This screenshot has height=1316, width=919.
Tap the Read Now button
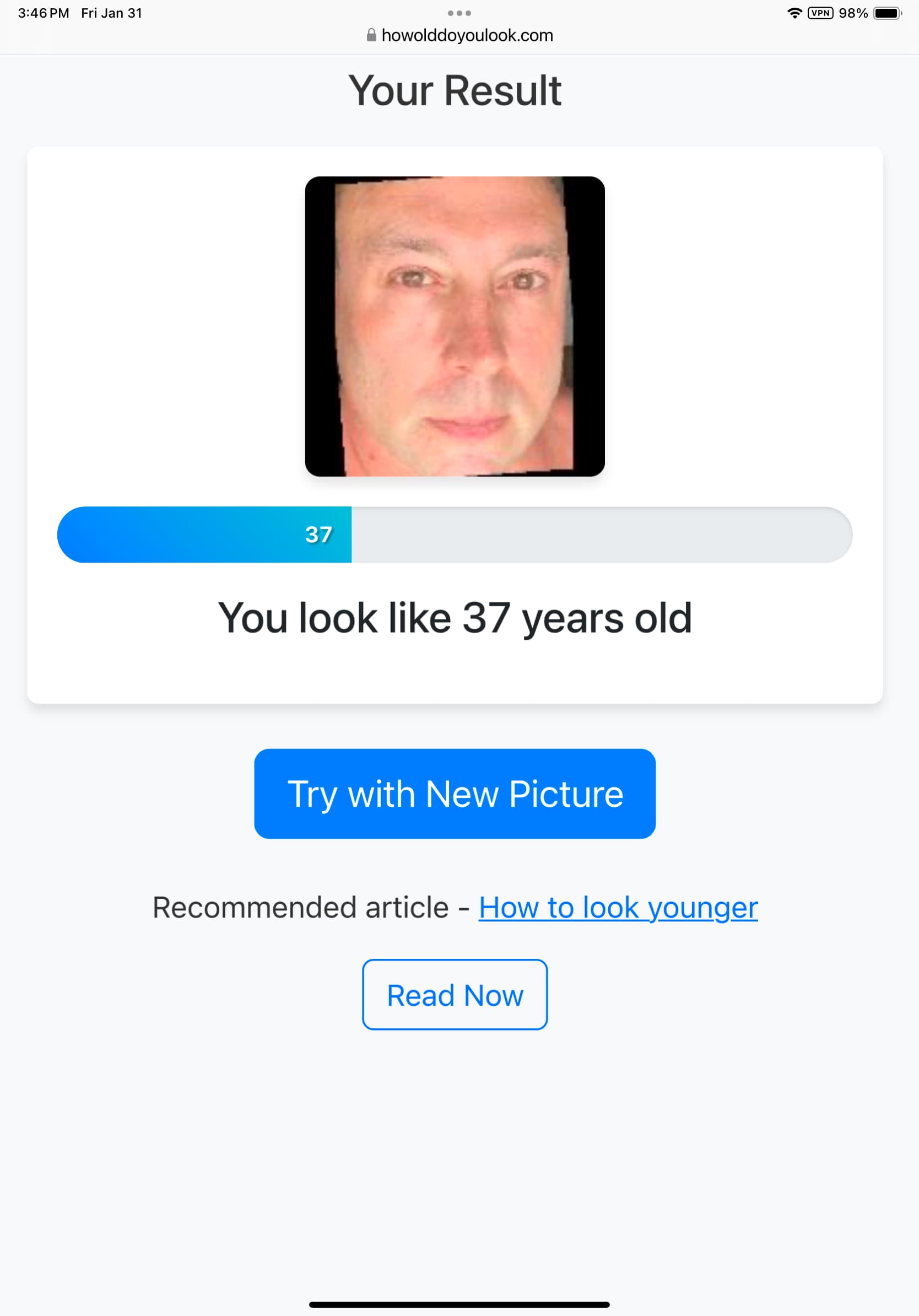[455, 995]
